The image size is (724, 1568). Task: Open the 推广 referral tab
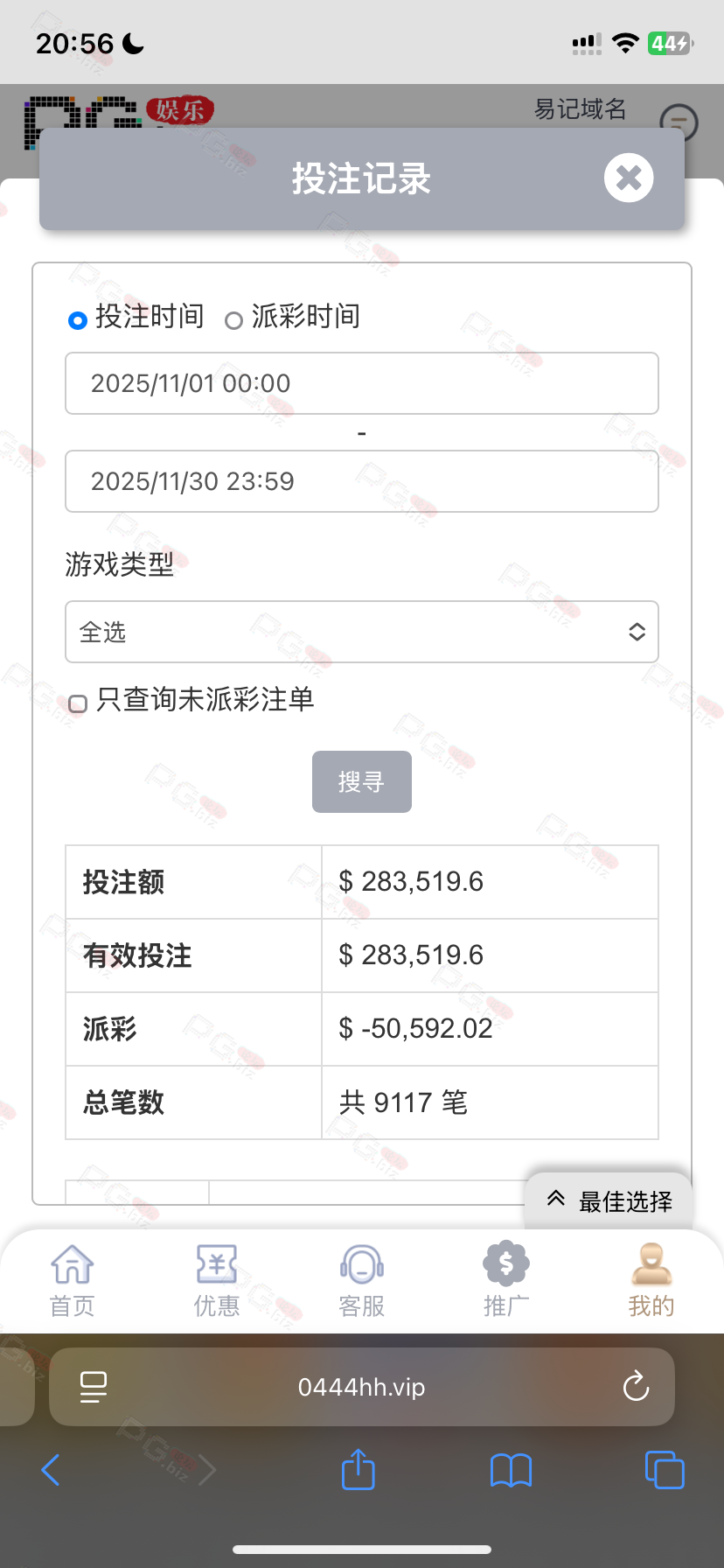click(506, 1281)
